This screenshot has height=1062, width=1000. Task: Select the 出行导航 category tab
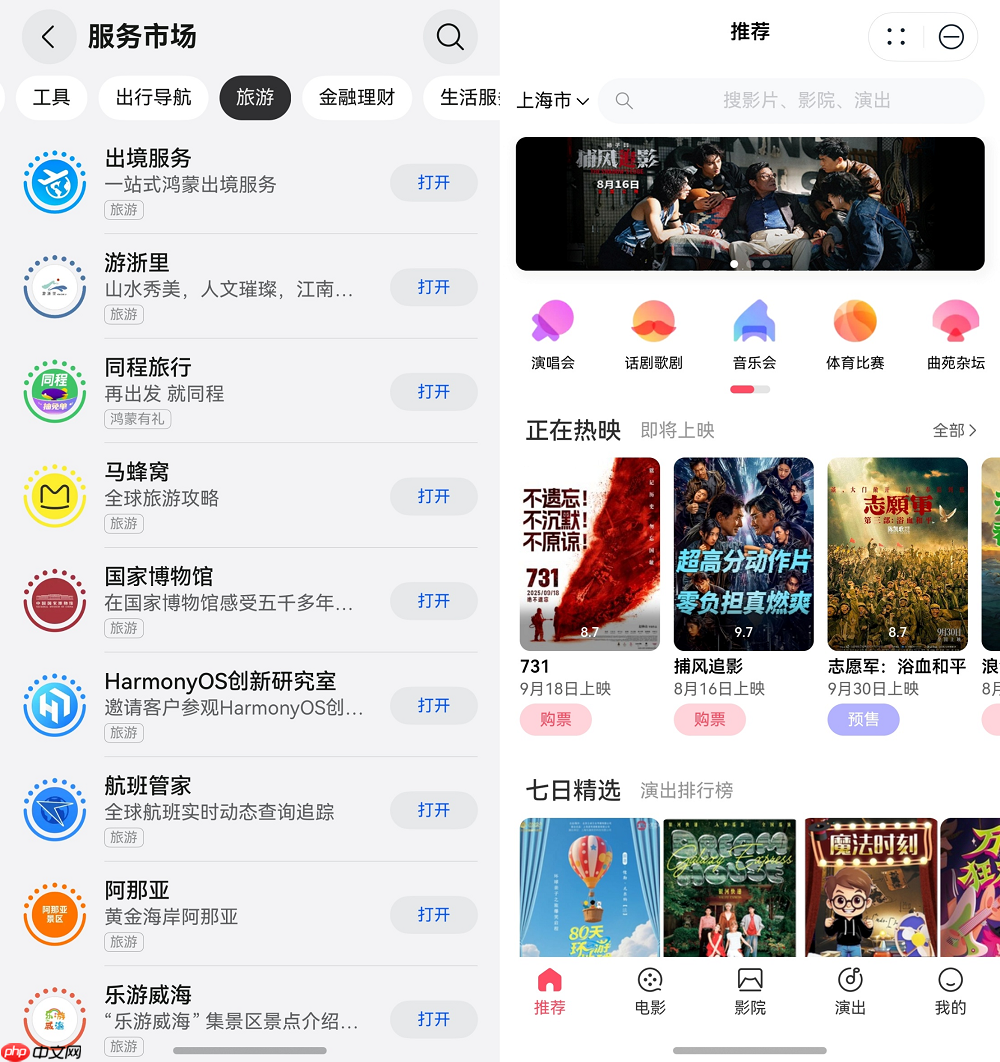click(153, 98)
